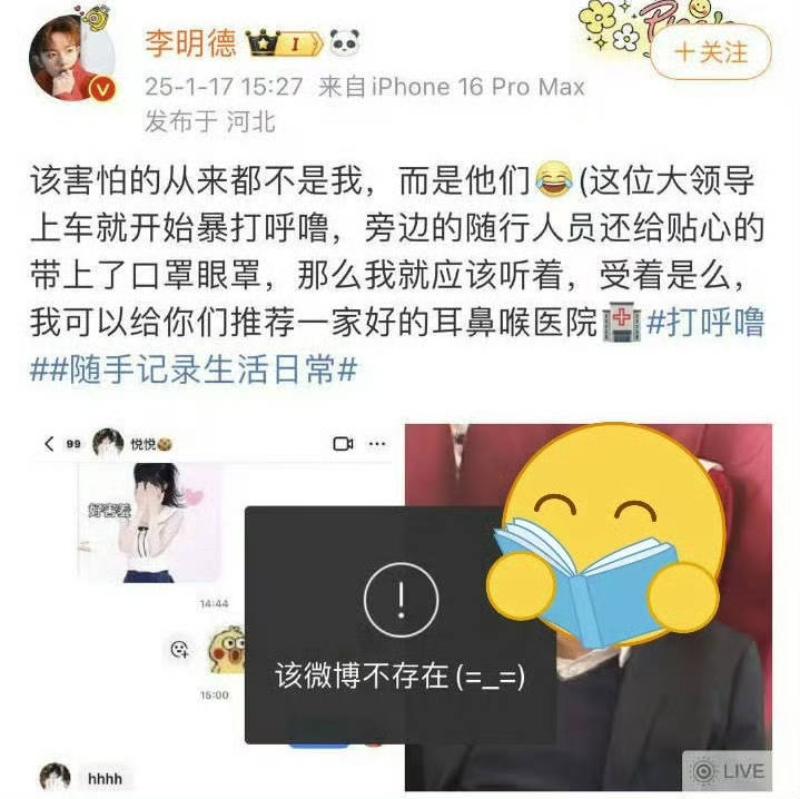This screenshot has width=800, height=799.
Task: Open the #打呼噜 hashtag
Action: click(x=705, y=324)
